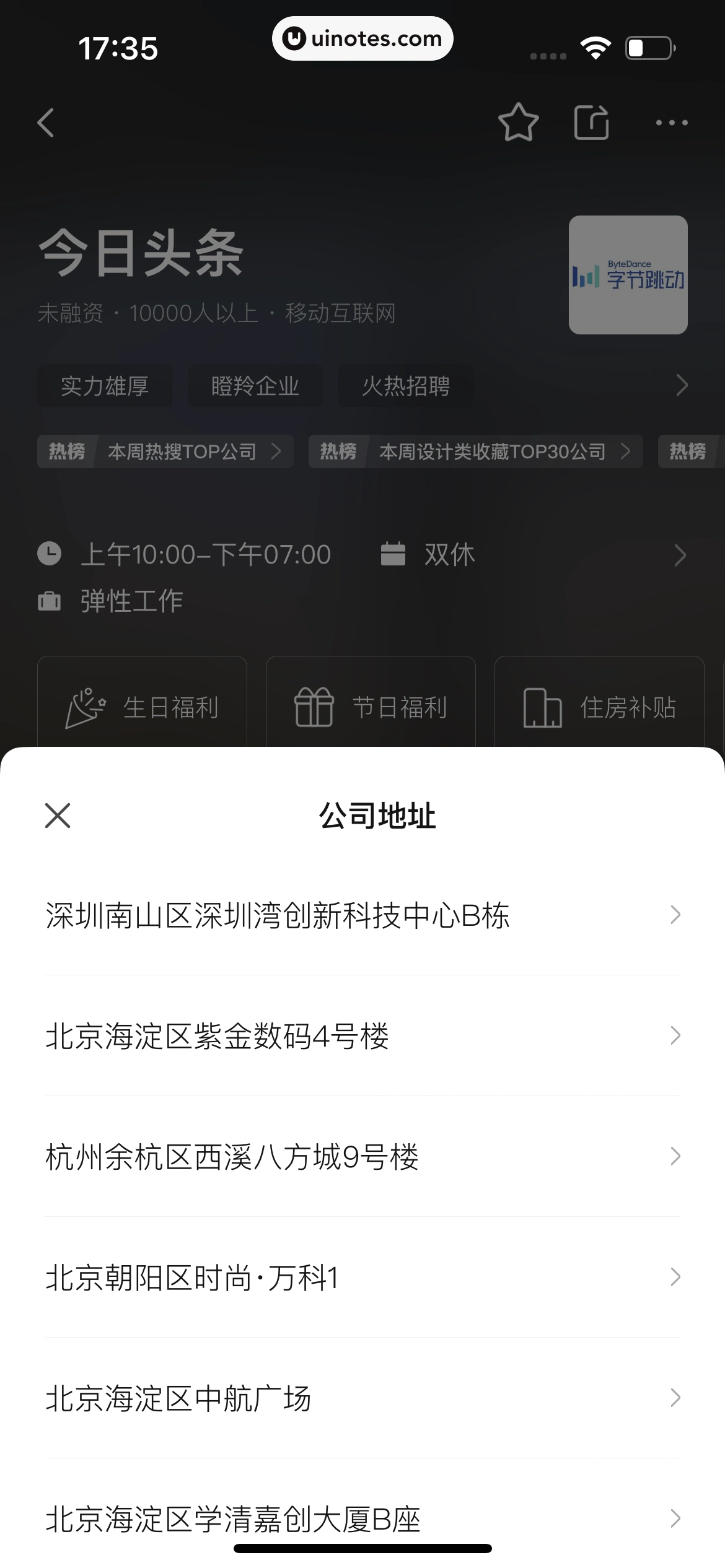This screenshot has height=1568, width=725.
Task: Open address 北京海淀区紫金数码4号楼
Action: coord(362,1035)
